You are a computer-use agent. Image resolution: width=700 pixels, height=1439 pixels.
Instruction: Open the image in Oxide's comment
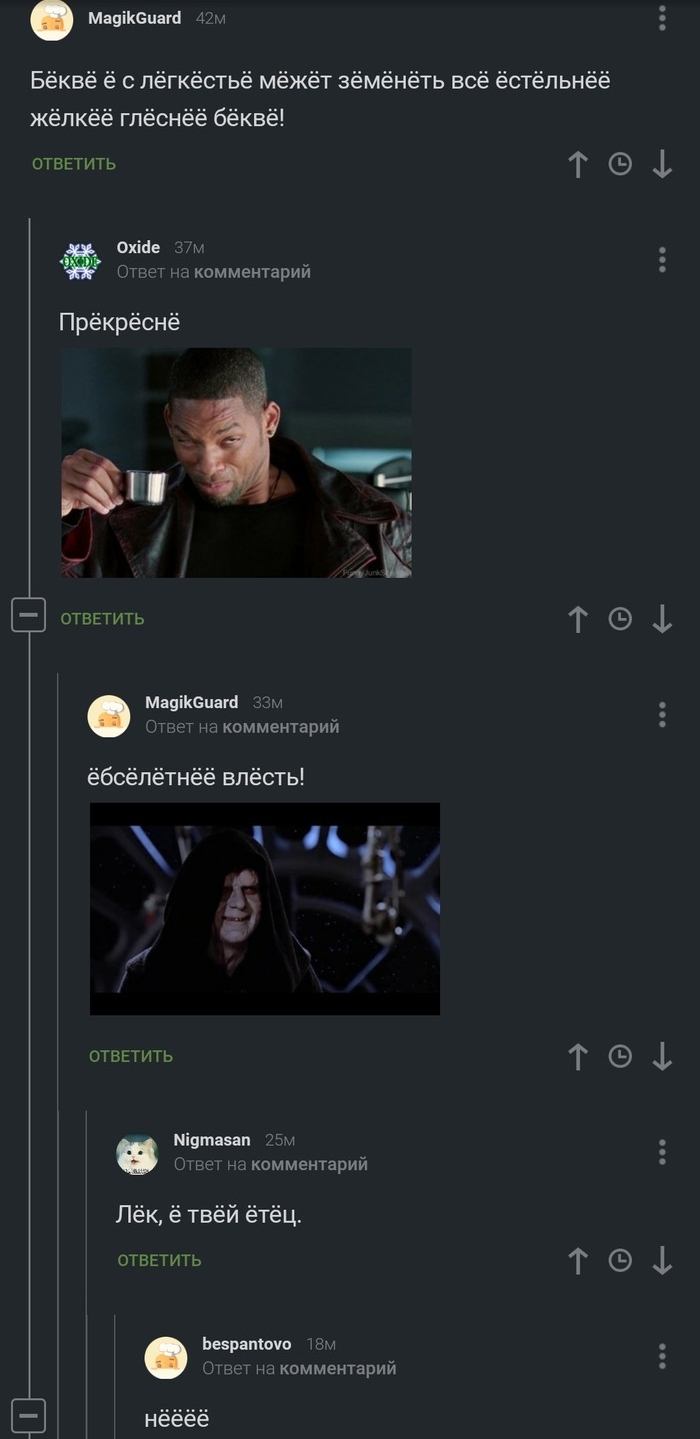point(237,463)
